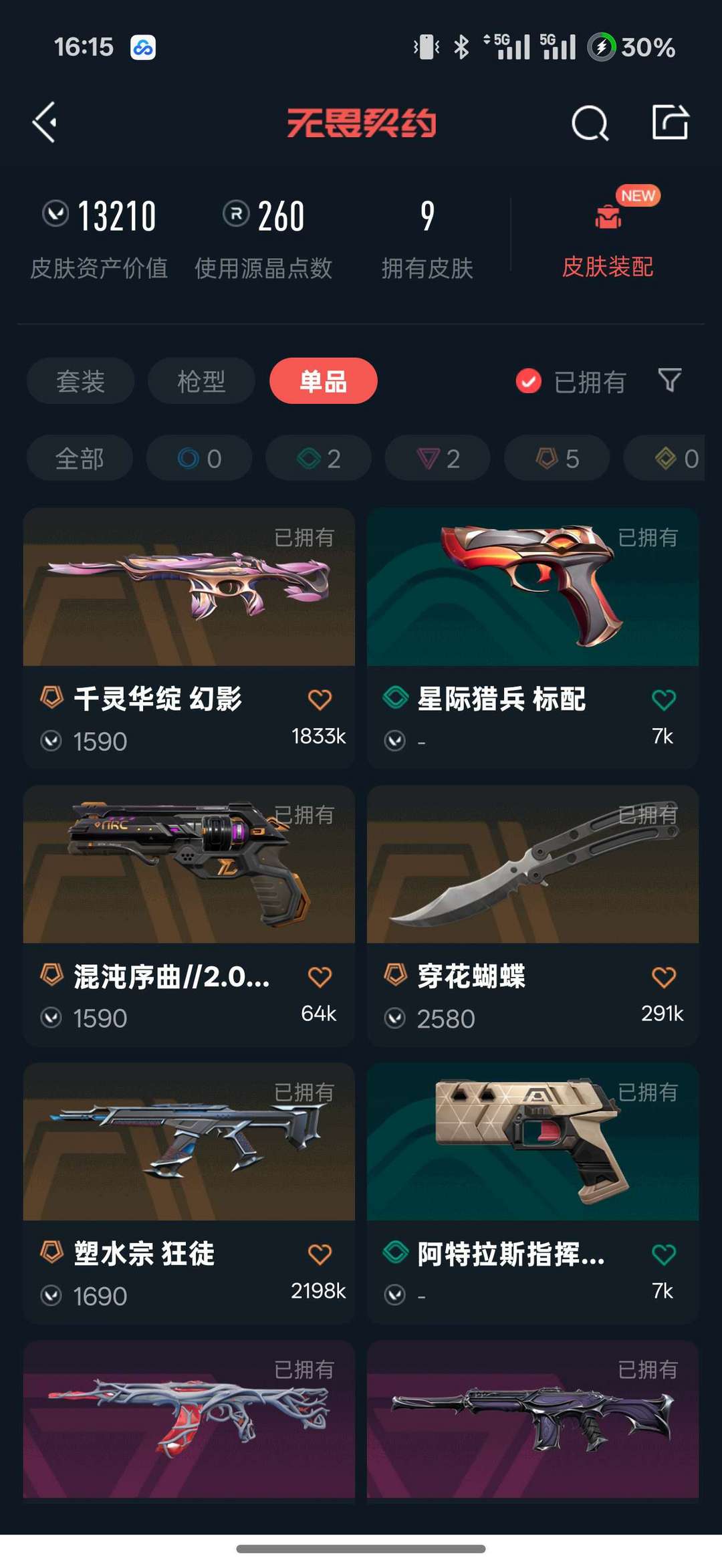Switch to the 枪型 tab
This screenshot has width=722, height=1568.
pyautogui.click(x=200, y=380)
